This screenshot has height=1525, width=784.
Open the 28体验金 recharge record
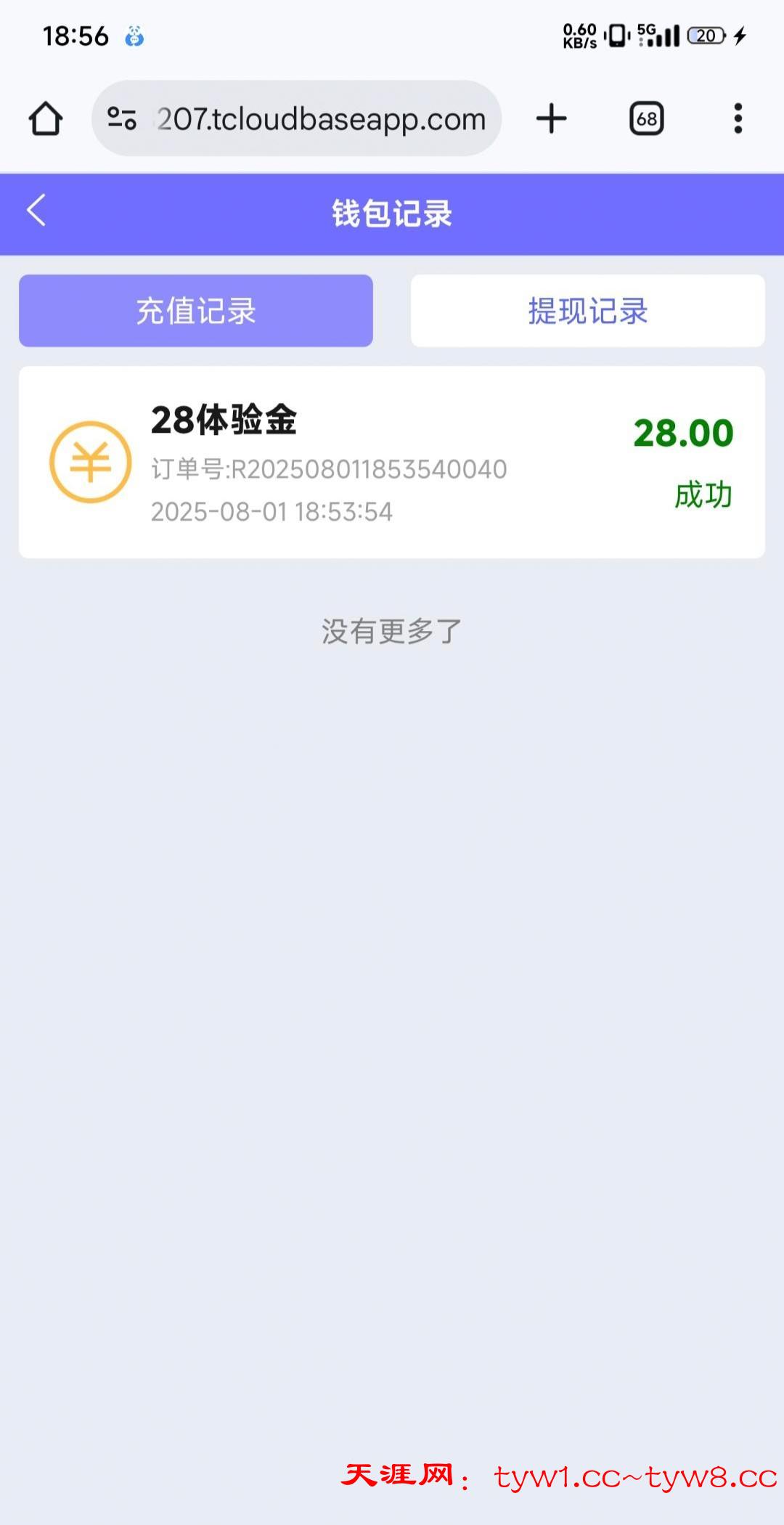pyautogui.click(x=392, y=463)
